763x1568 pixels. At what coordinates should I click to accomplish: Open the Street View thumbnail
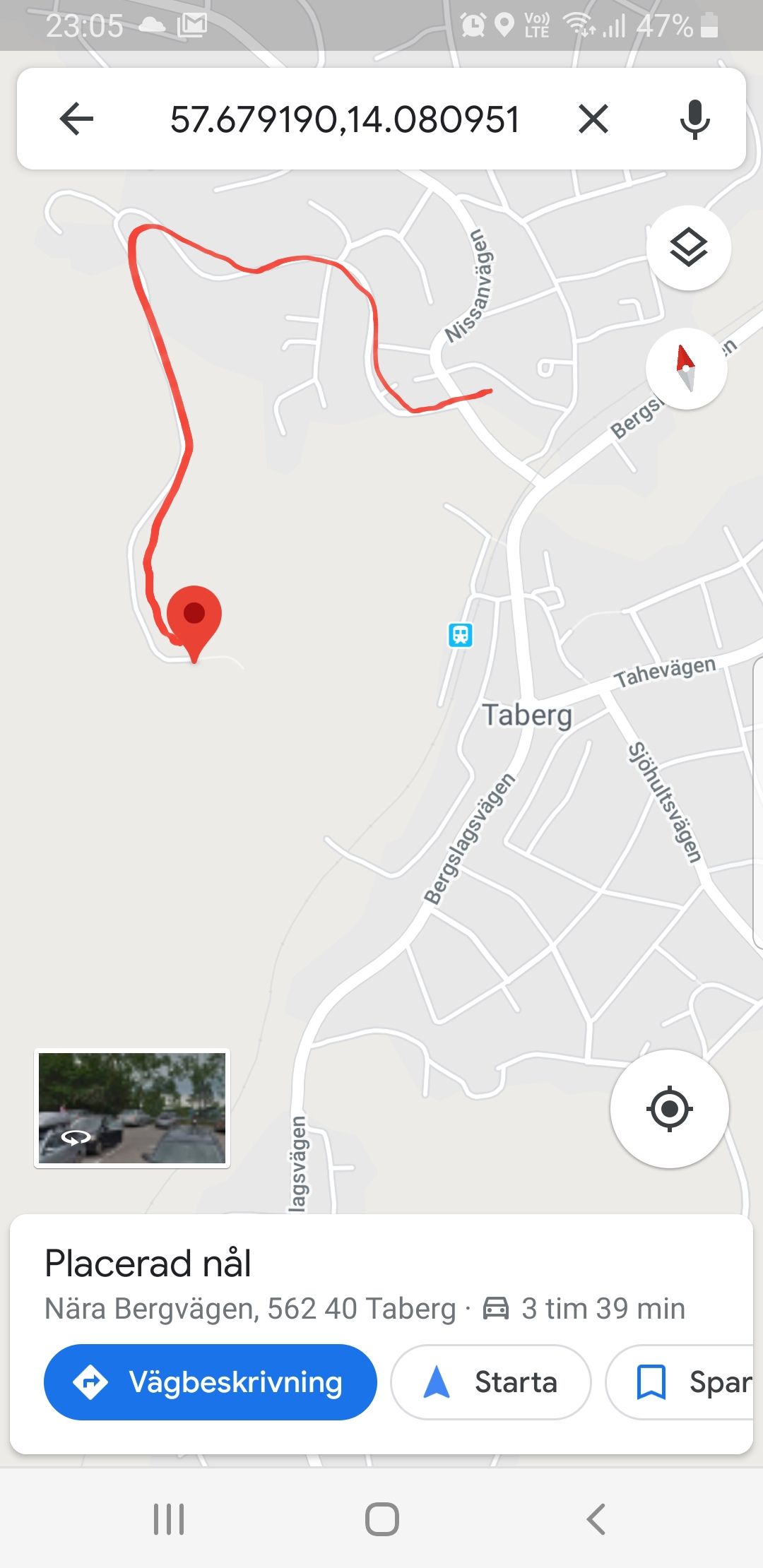pos(132,1108)
